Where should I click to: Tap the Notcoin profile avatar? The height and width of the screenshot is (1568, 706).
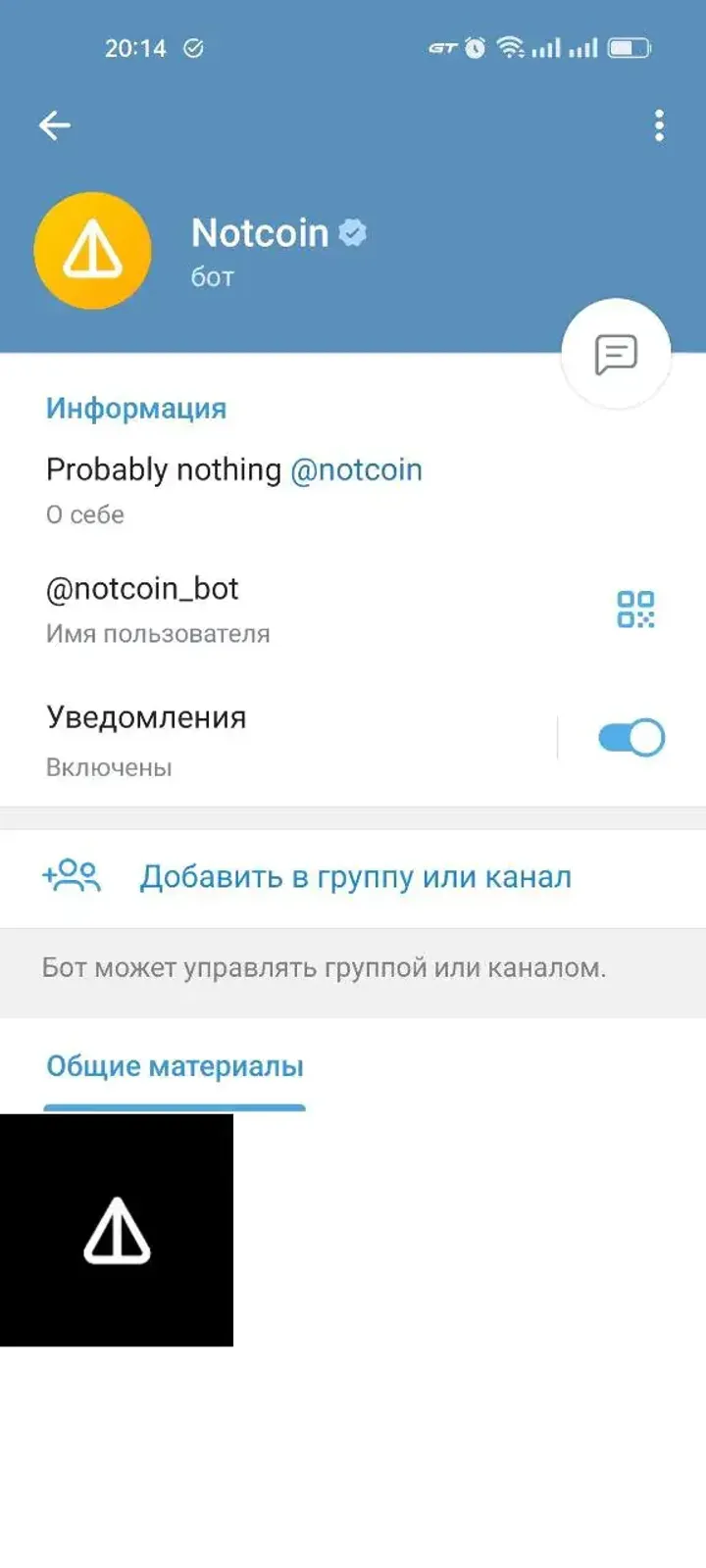pos(91,250)
